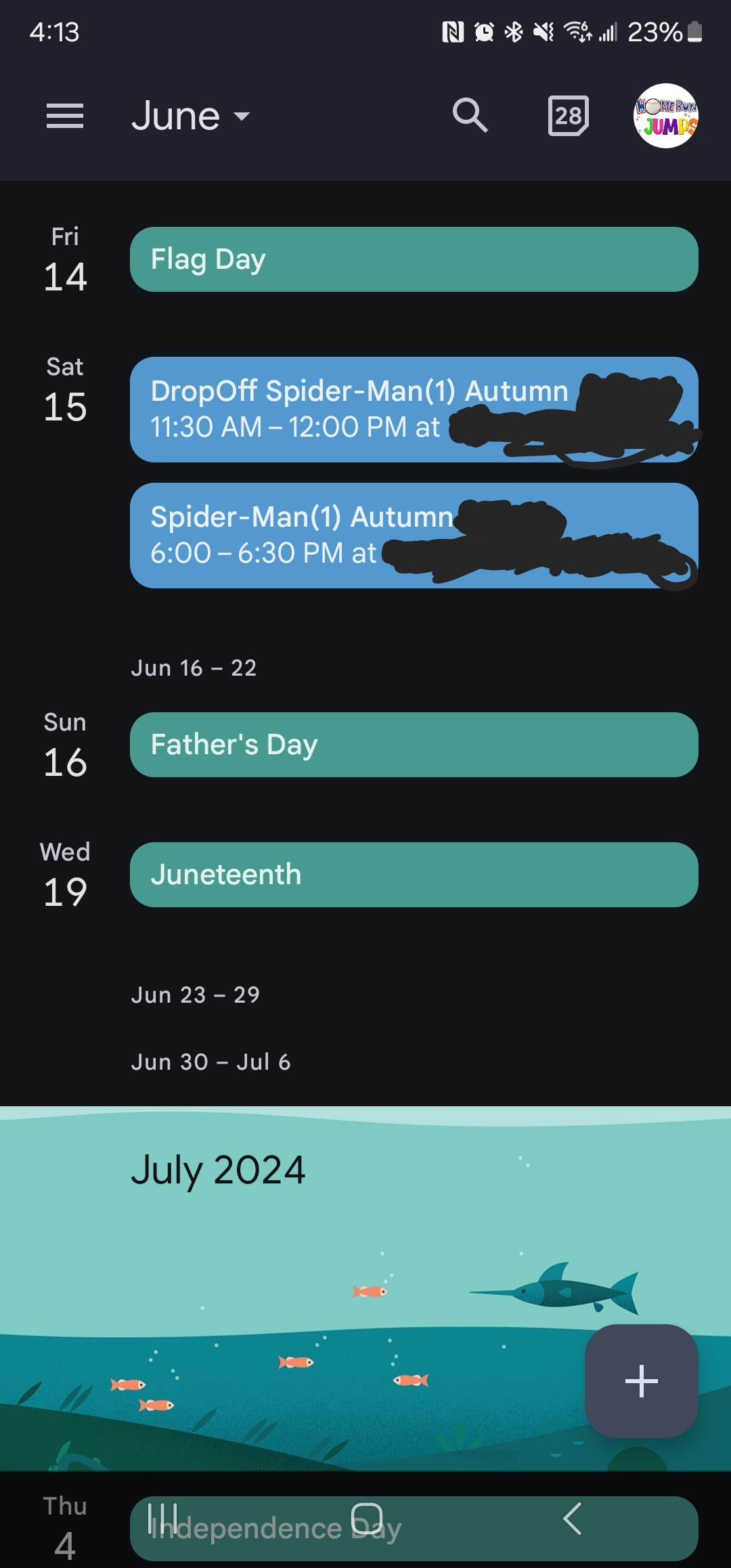Screen dimensions: 731x1568
Task: View the Father's Day event
Action: 414,745
